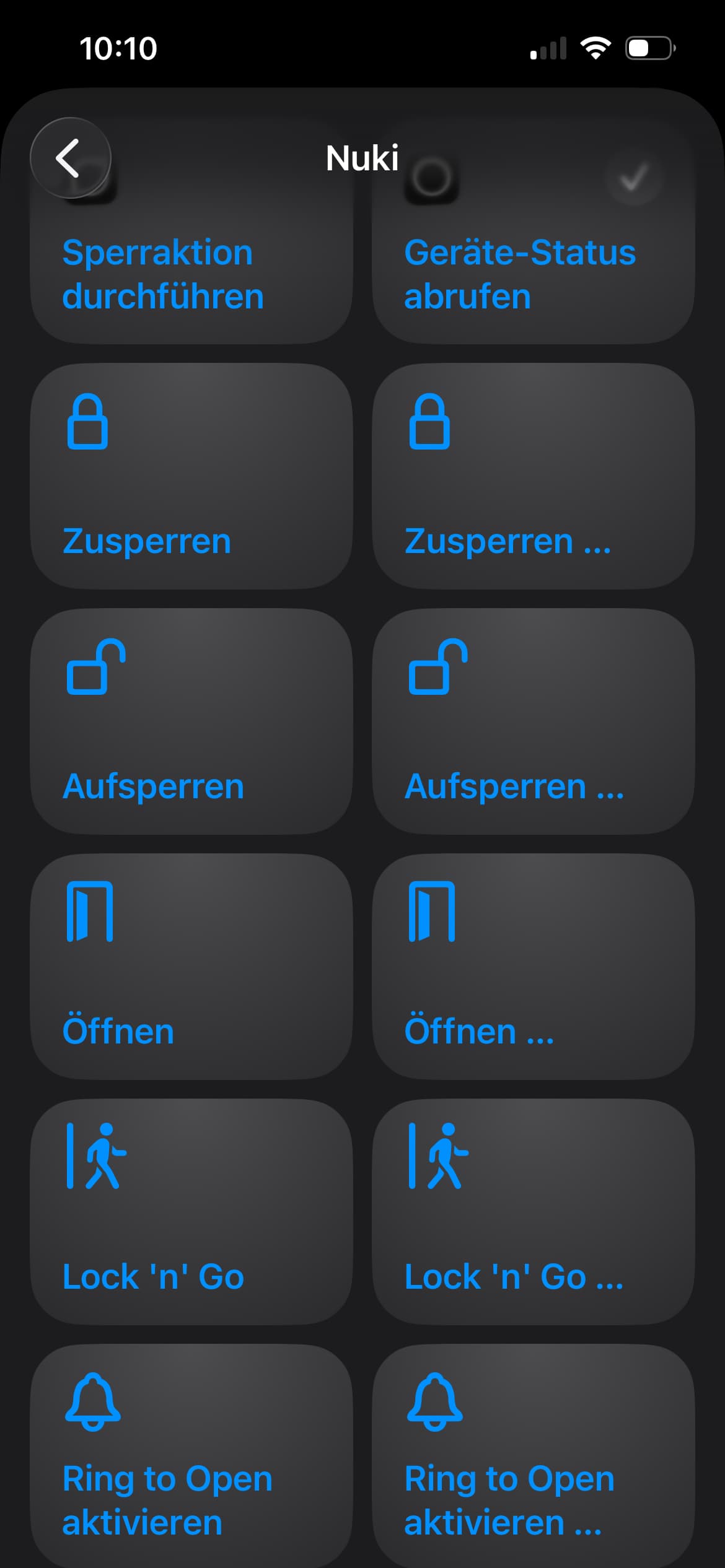
Task: Select the Aufsperren action without ellipsis
Action: click(191, 721)
